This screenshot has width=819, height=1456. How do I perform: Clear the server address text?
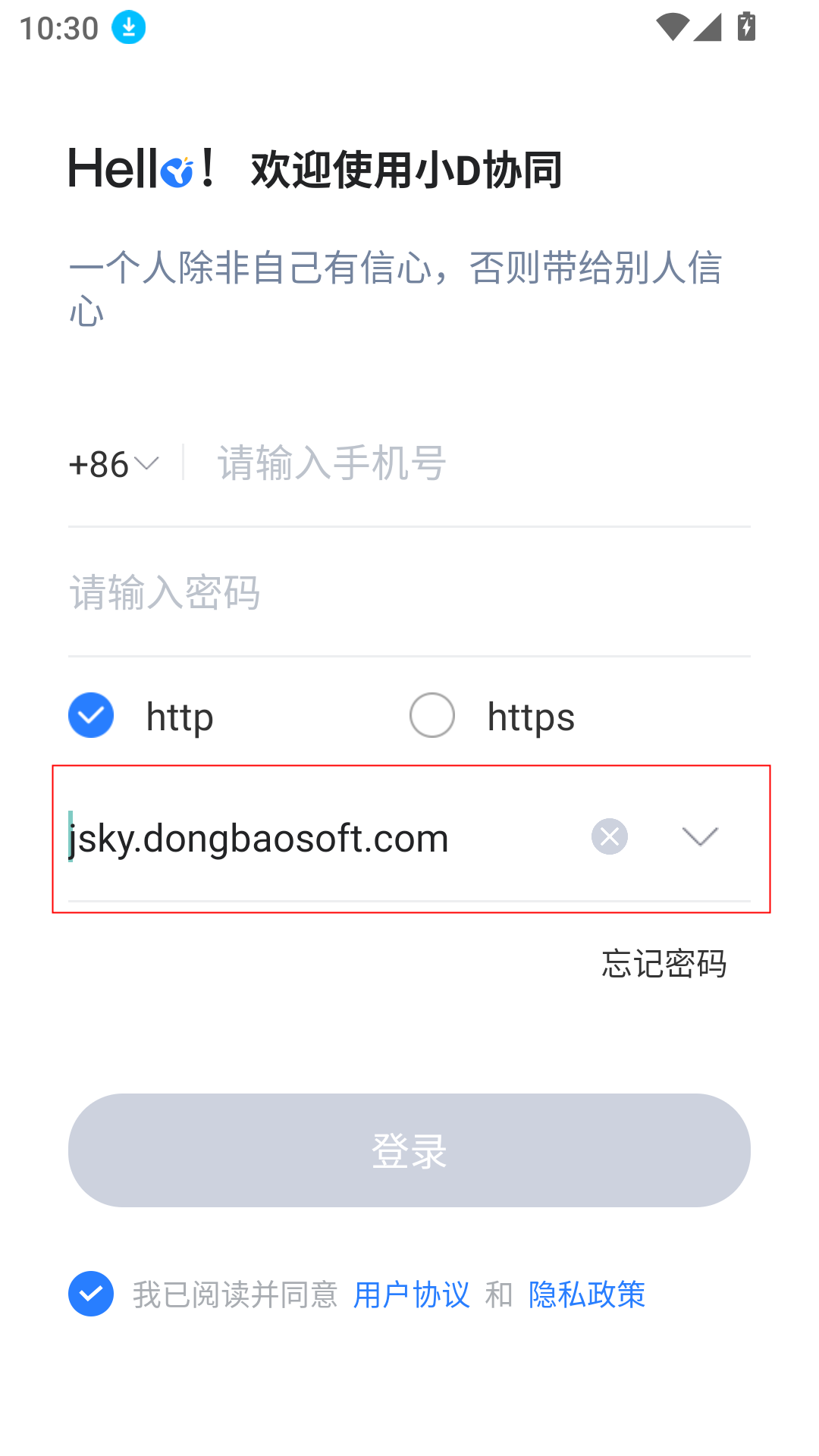(610, 837)
